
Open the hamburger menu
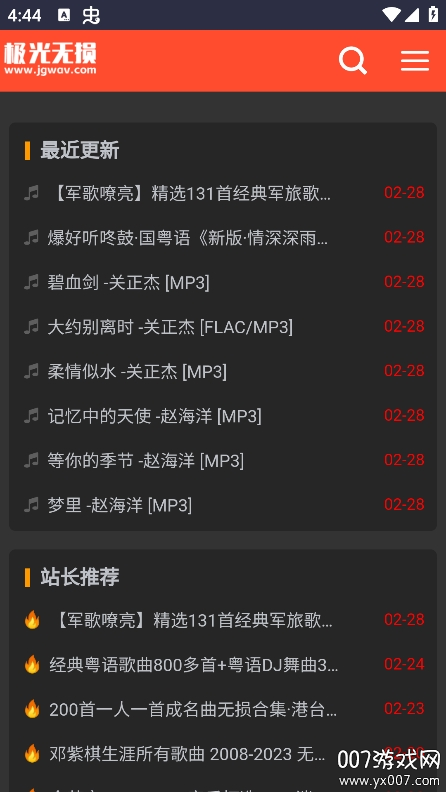(415, 61)
